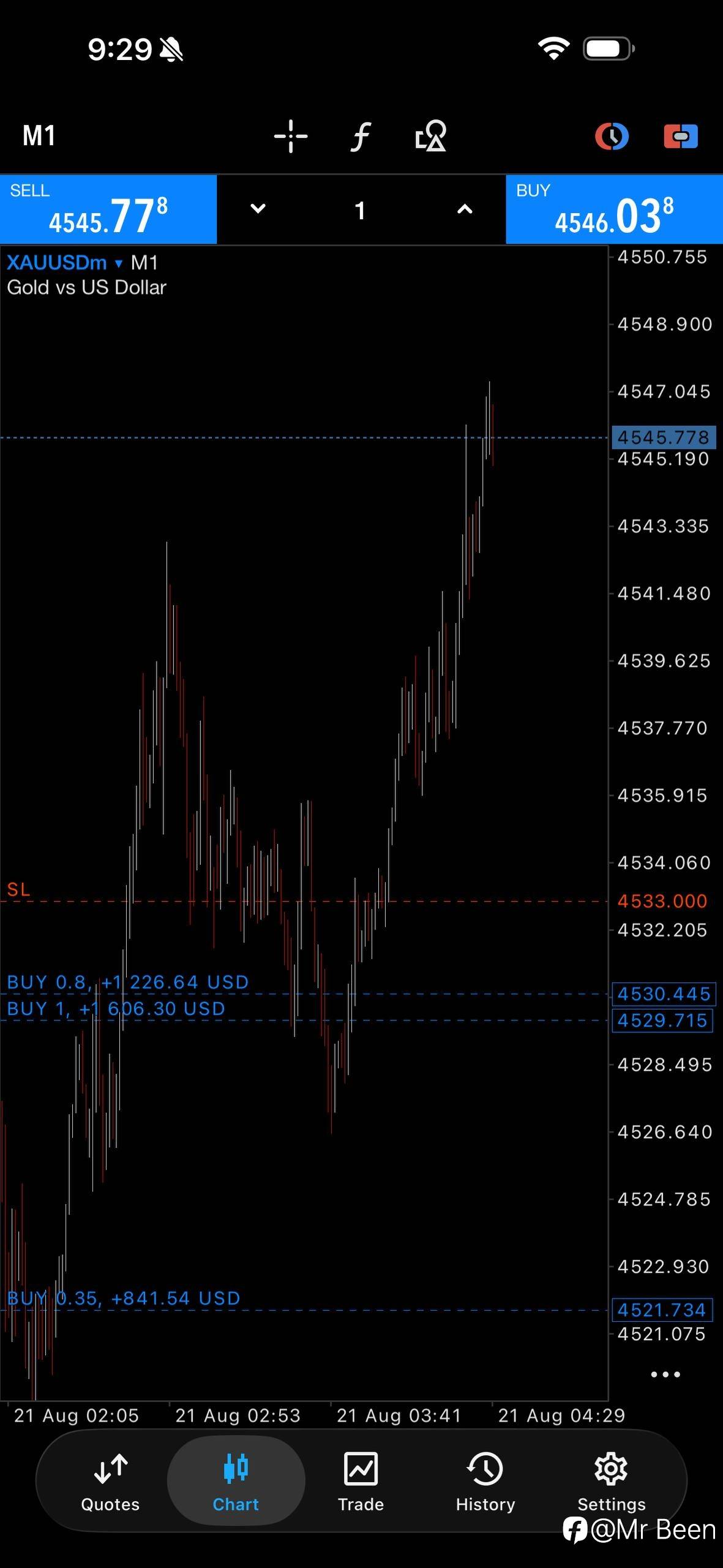Viewport: 723px width, 1568px height.
Task: Open the chart objects tool
Action: (x=431, y=136)
